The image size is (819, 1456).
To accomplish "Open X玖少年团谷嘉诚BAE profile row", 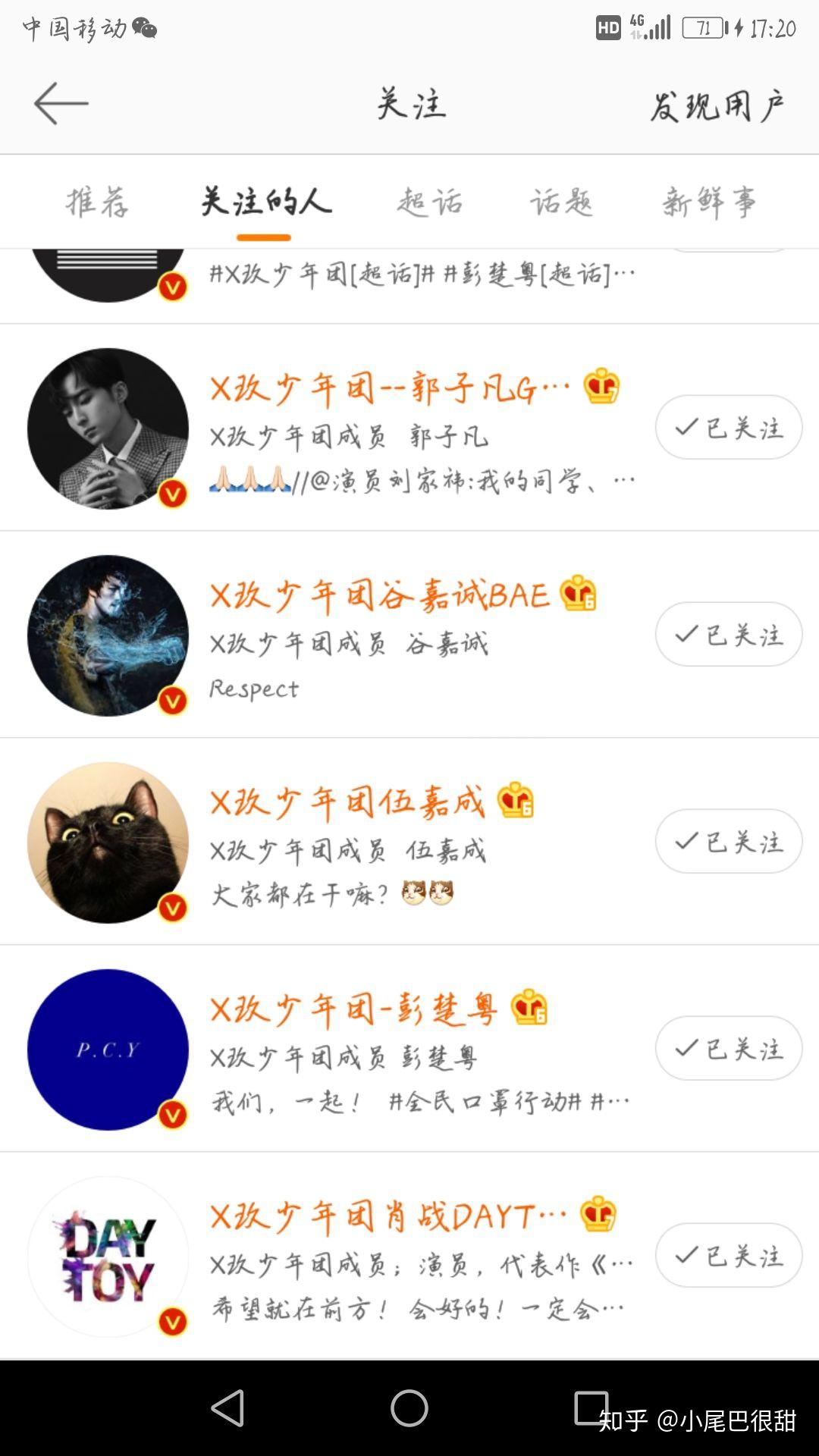I will coord(409,635).
